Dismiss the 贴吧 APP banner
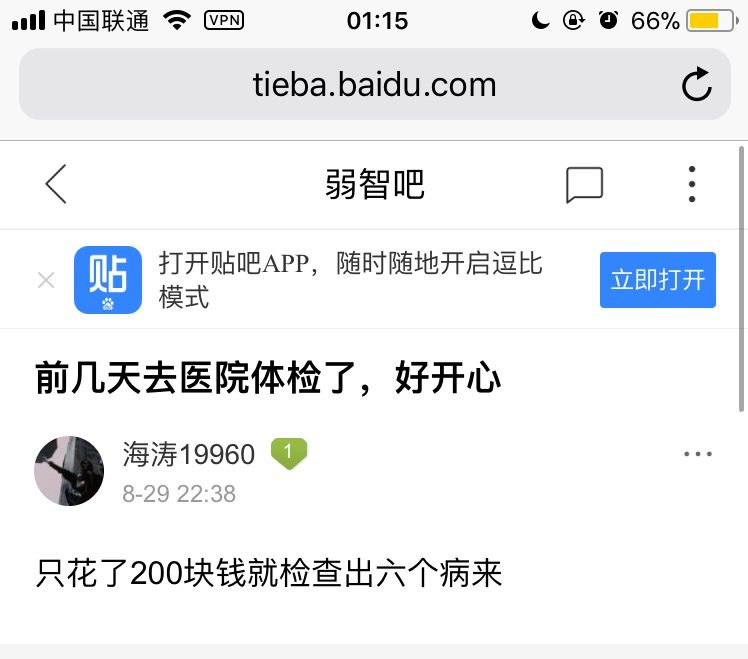 click(x=45, y=280)
